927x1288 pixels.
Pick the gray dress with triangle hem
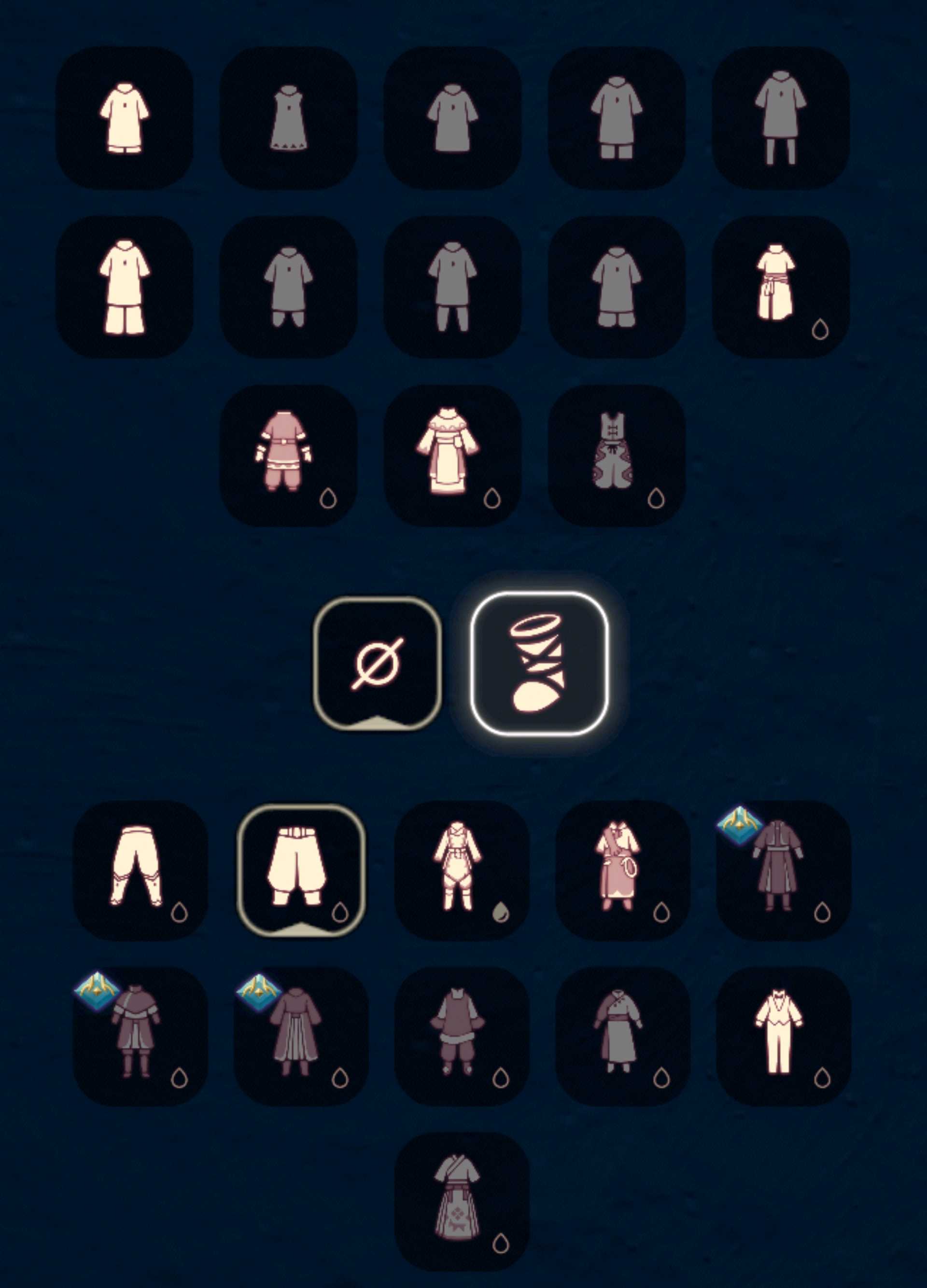288,118
